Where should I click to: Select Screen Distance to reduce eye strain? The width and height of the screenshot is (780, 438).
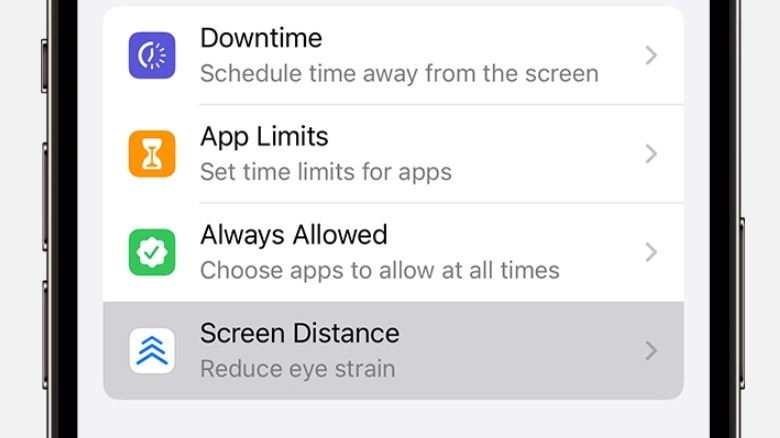[x=393, y=350]
